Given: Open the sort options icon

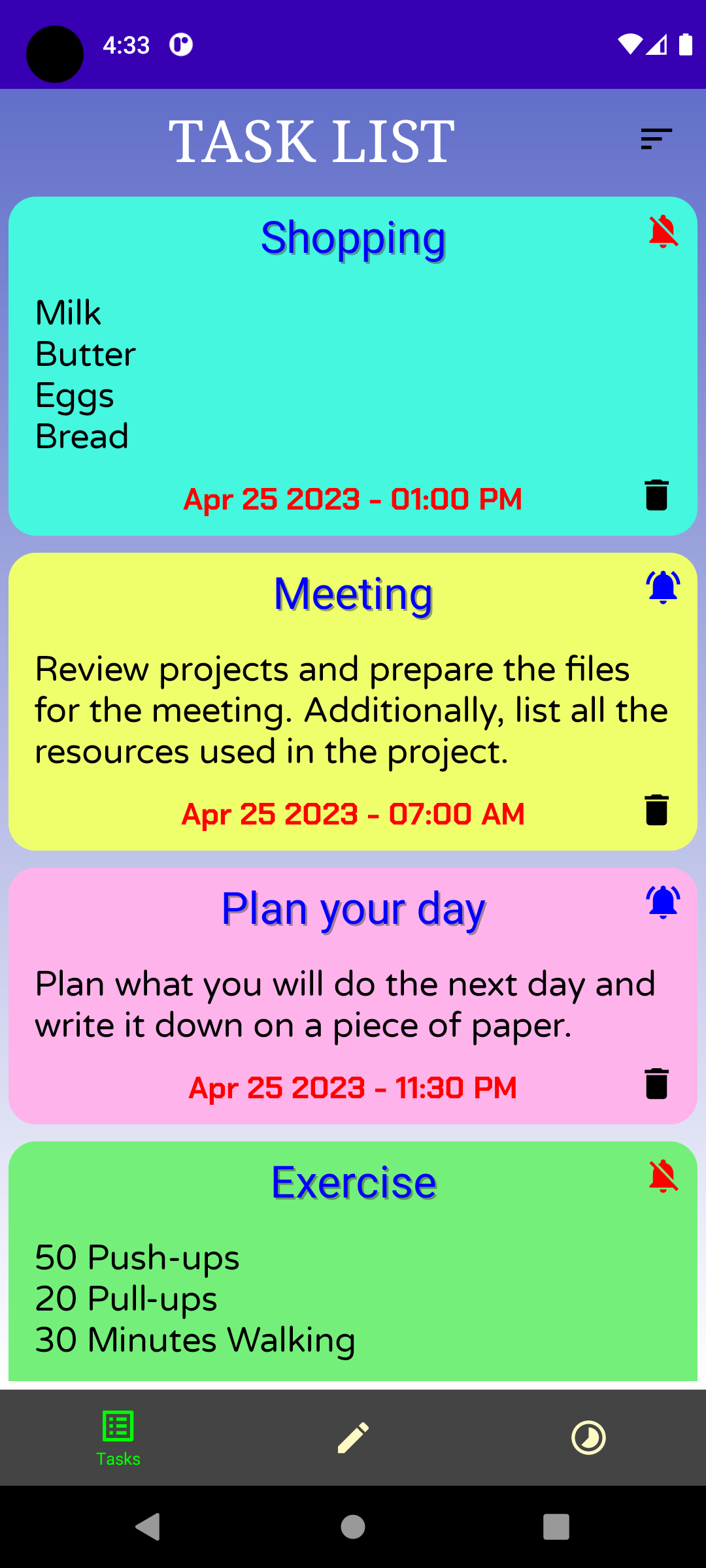Looking at the screenshot, I should (656, 139).
